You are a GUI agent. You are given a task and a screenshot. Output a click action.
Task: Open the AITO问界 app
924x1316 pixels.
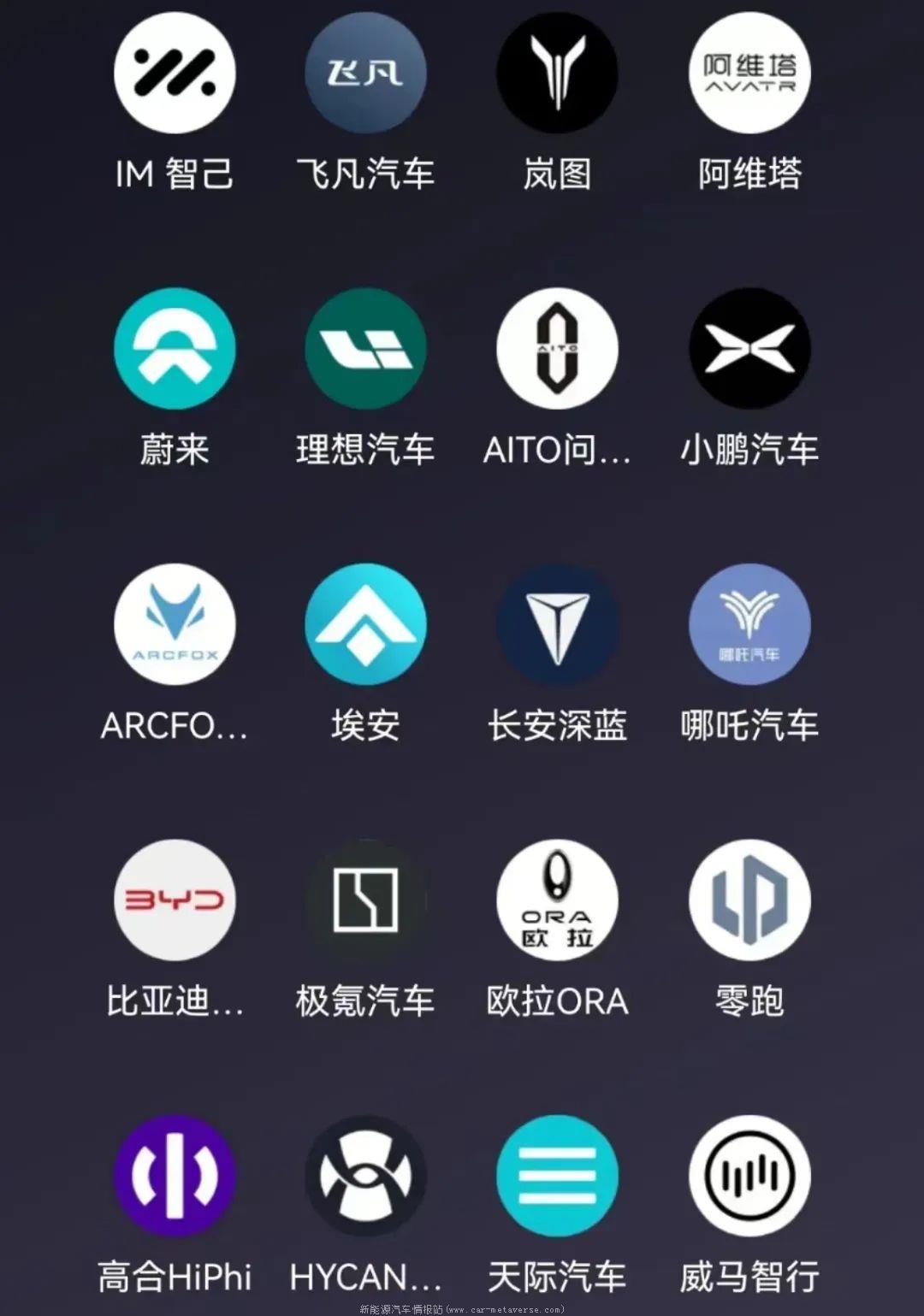click(x=557, y=348)
